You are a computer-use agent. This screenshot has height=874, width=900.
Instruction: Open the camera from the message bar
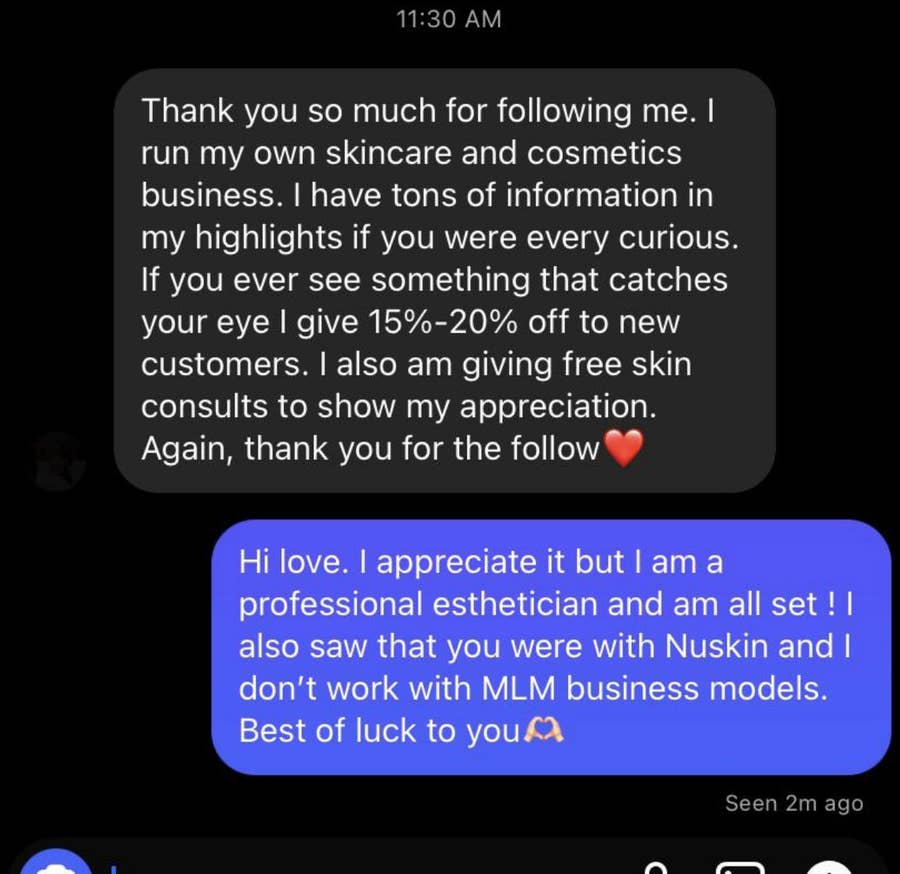point(56,866)
